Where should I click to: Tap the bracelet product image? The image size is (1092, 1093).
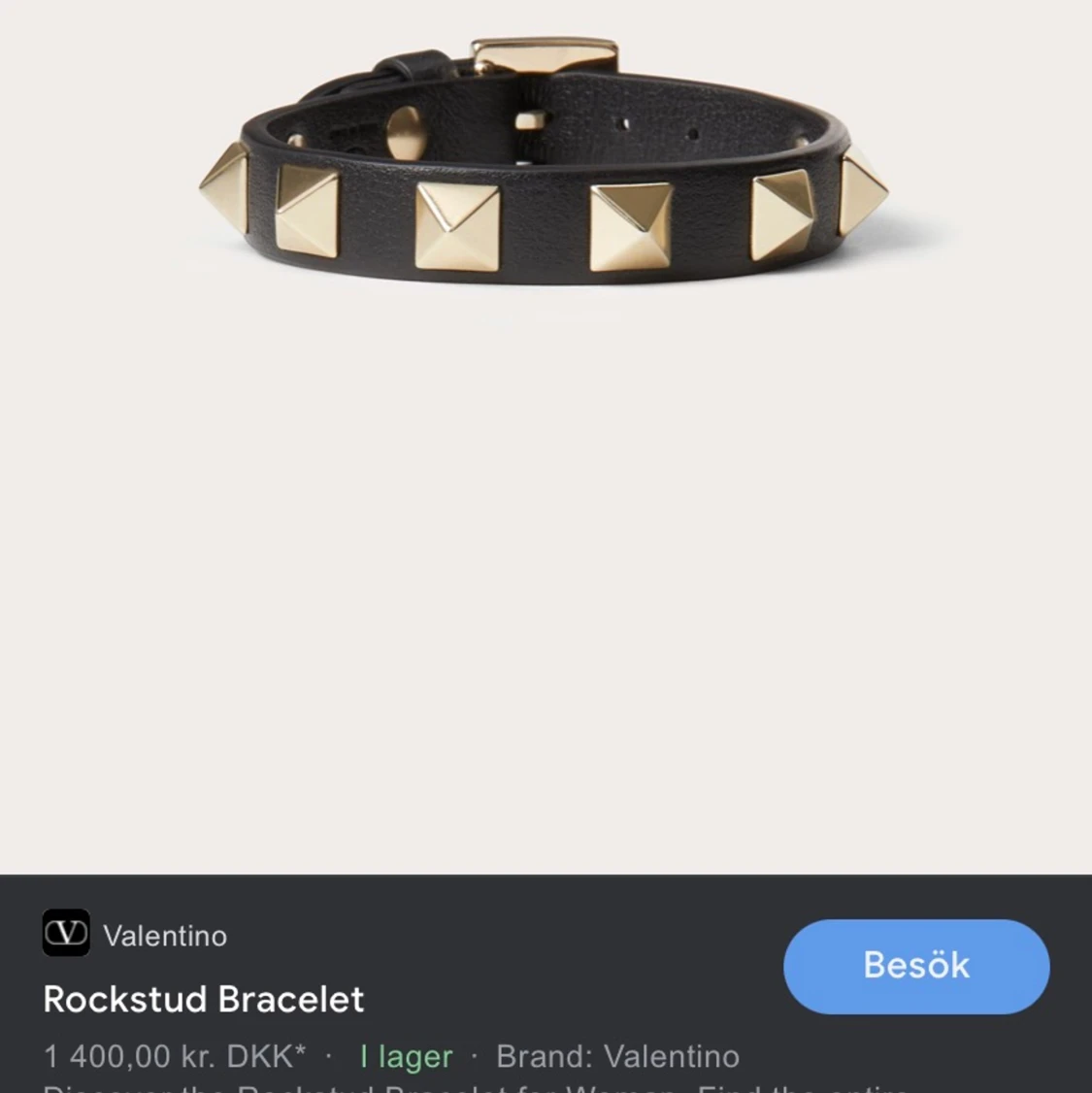point(544,175)
